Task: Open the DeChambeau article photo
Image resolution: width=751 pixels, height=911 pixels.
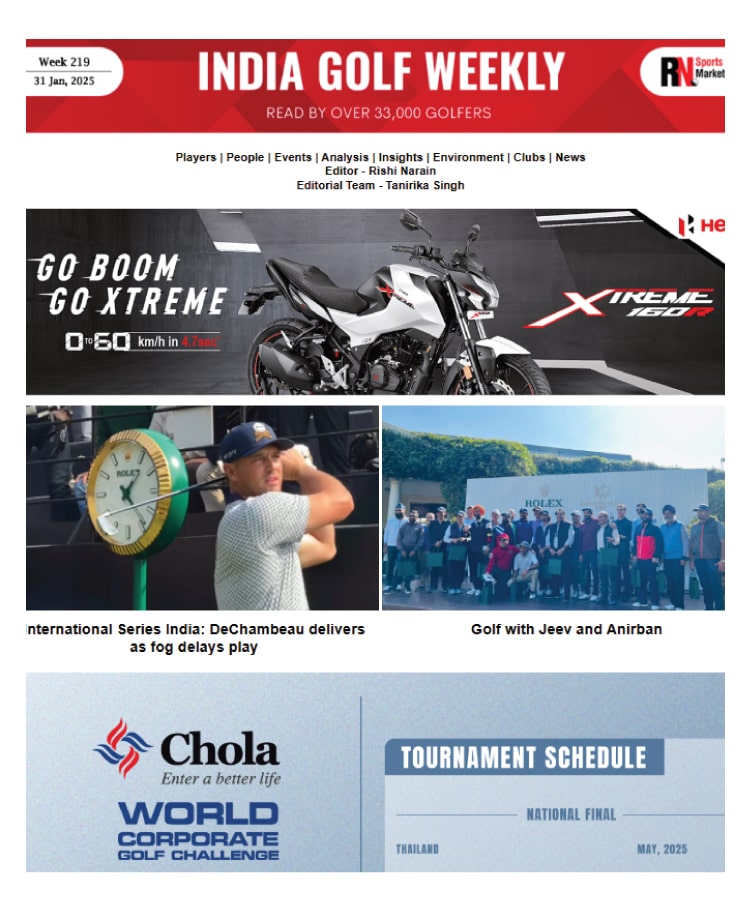Action: (202, 507)
